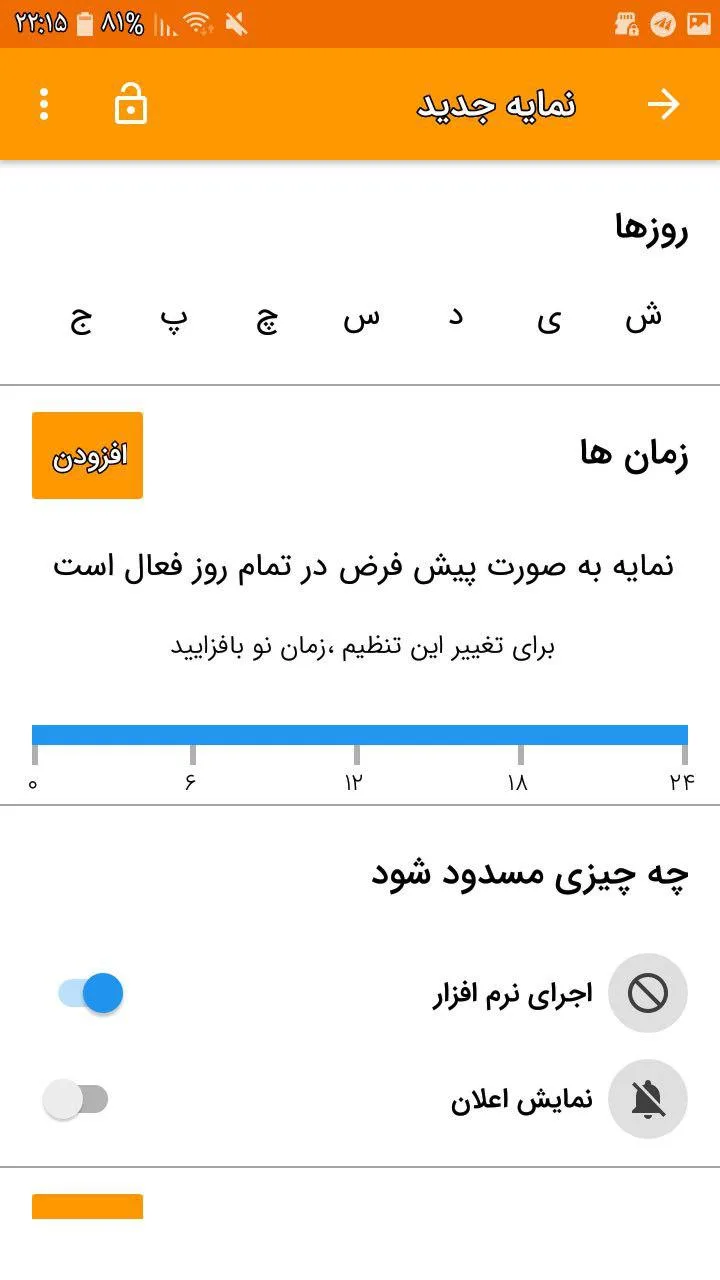Image resolution: width=720 pixels, height=1280 pixels.
Task: Select the day چ (Wednesday)
Action: [x=267, y=319]
